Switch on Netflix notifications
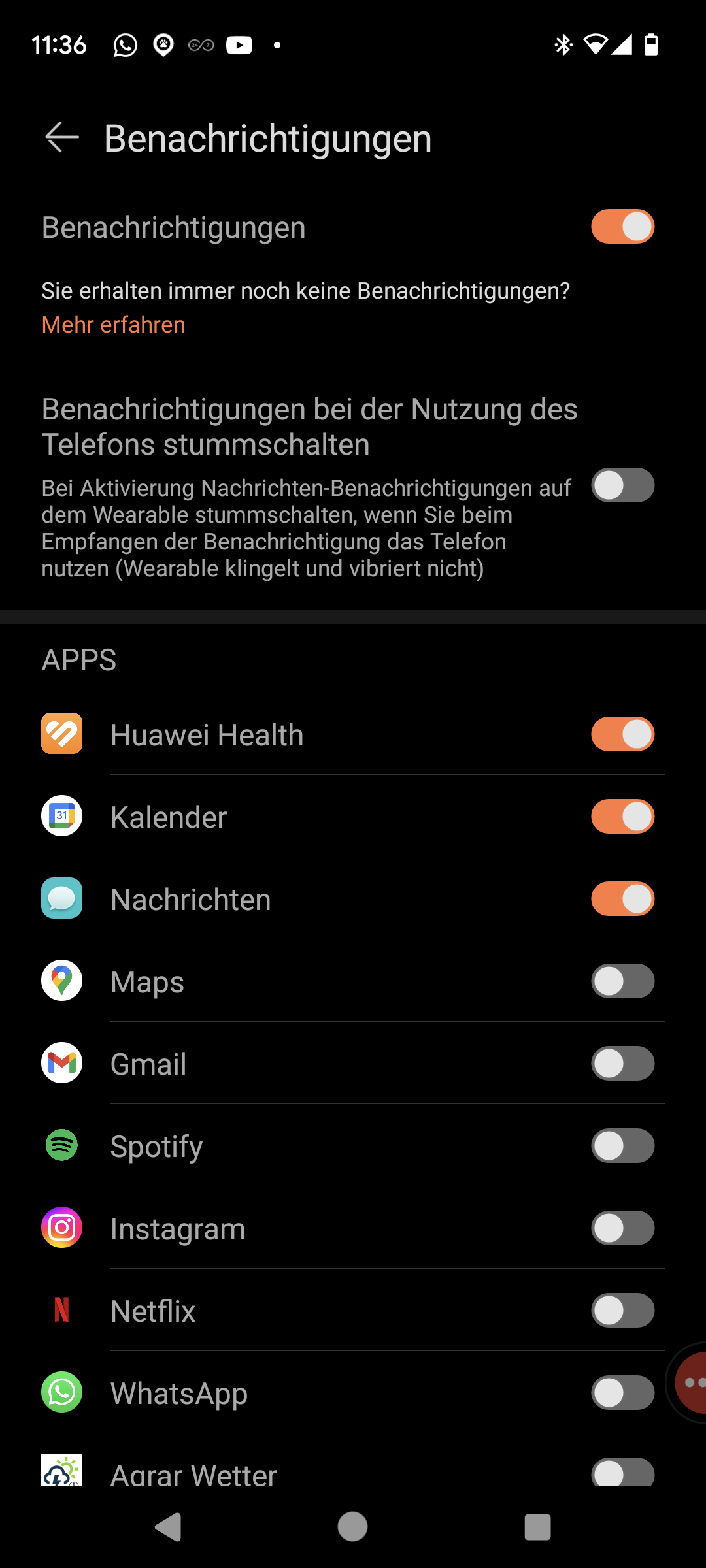This screenshot has height=1568, width=706. coord(622,1311)
